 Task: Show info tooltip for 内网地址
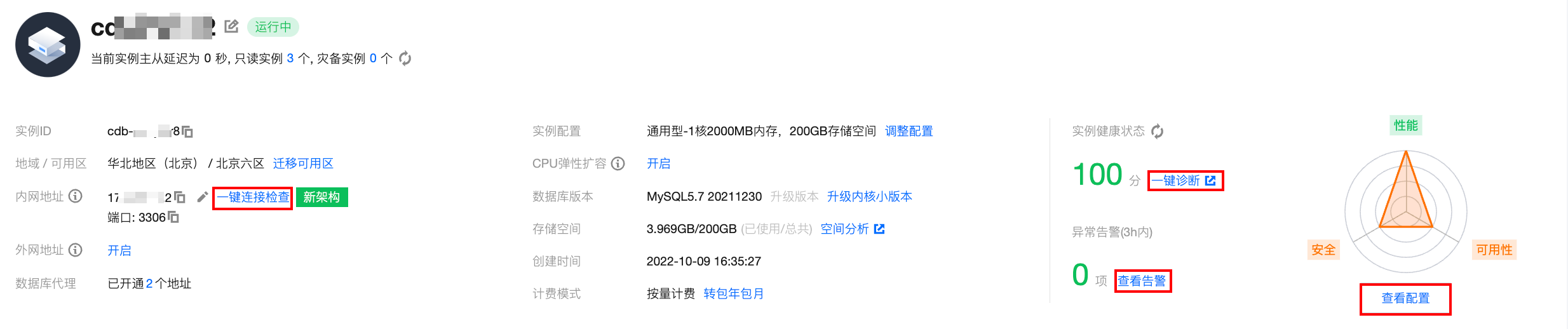[x=76, y=196]
